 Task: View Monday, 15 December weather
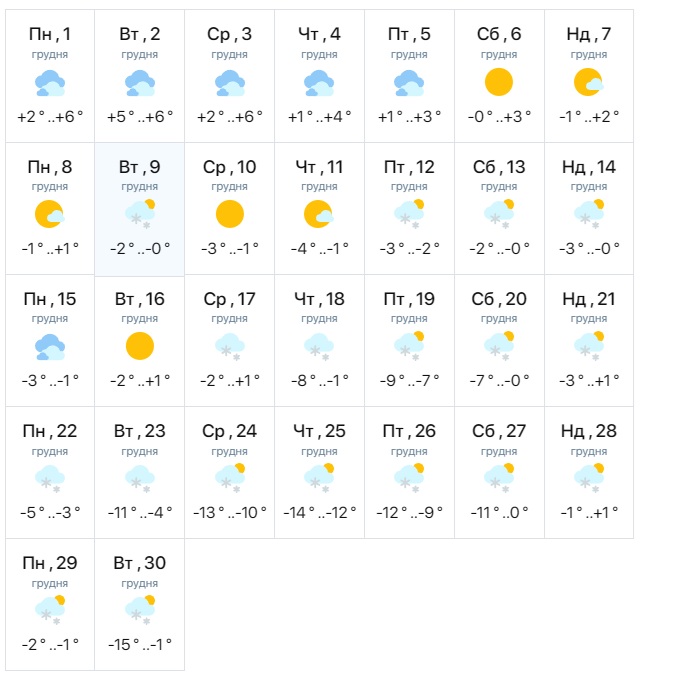[x=50, y=340]
